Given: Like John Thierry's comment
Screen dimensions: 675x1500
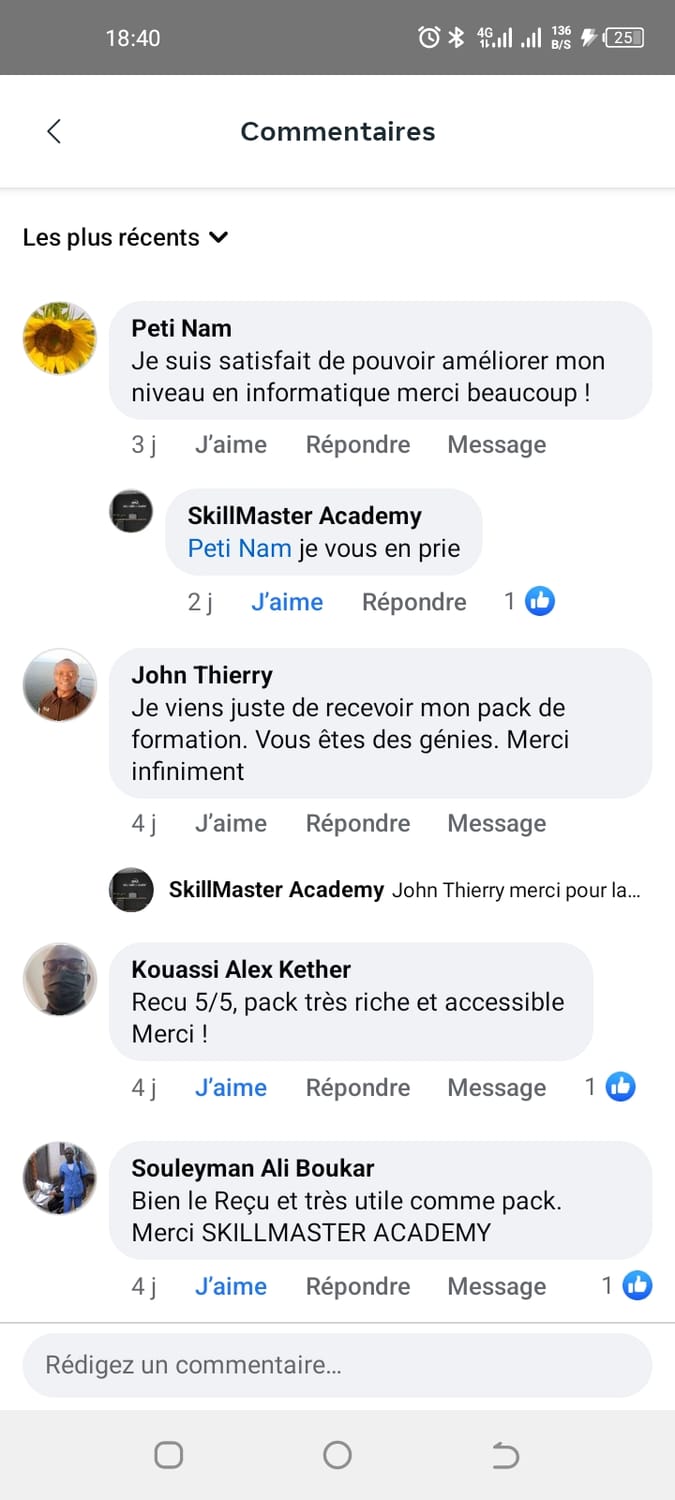Looking at the screenshot, I should [x=230, y=824].
